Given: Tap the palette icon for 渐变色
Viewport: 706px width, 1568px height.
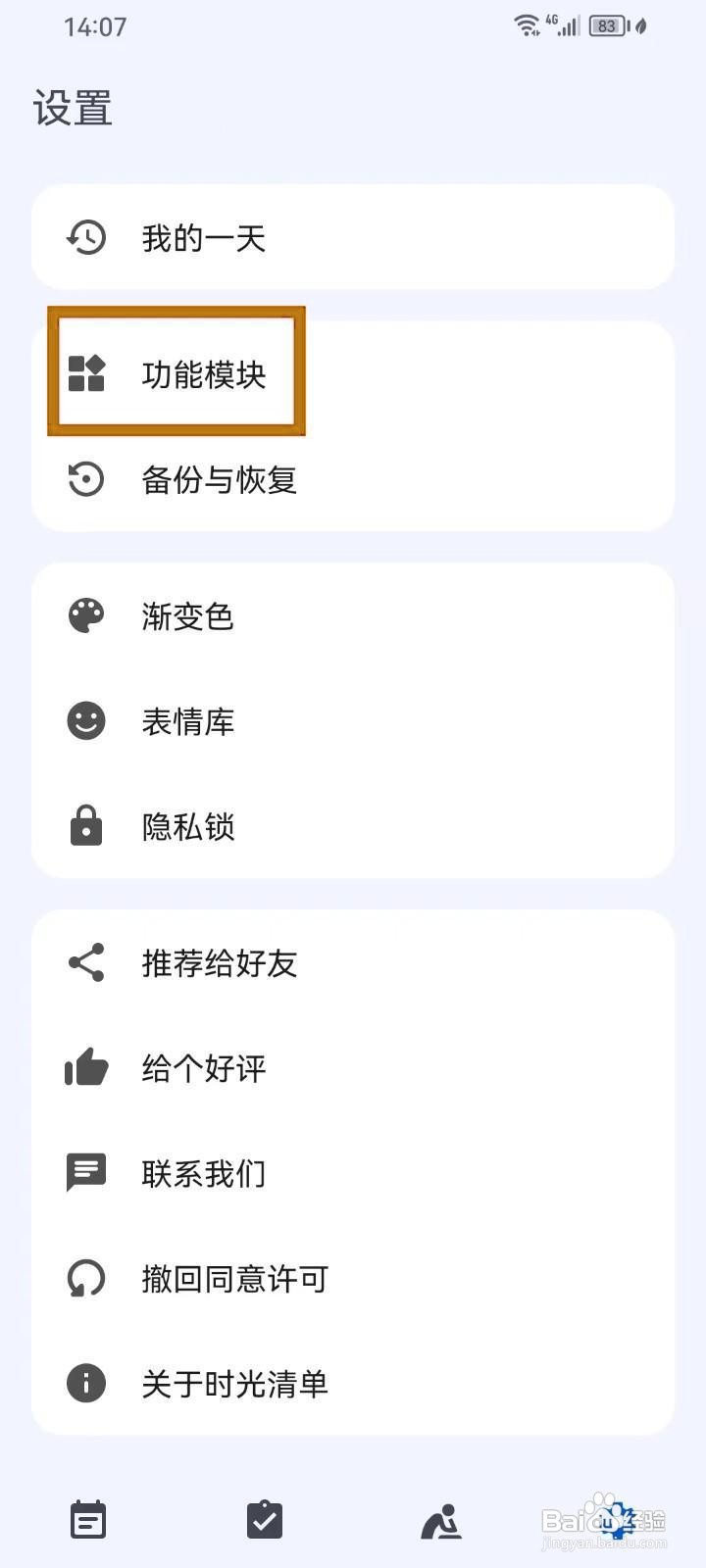Looking at the screenshot, I should (86, 615).
